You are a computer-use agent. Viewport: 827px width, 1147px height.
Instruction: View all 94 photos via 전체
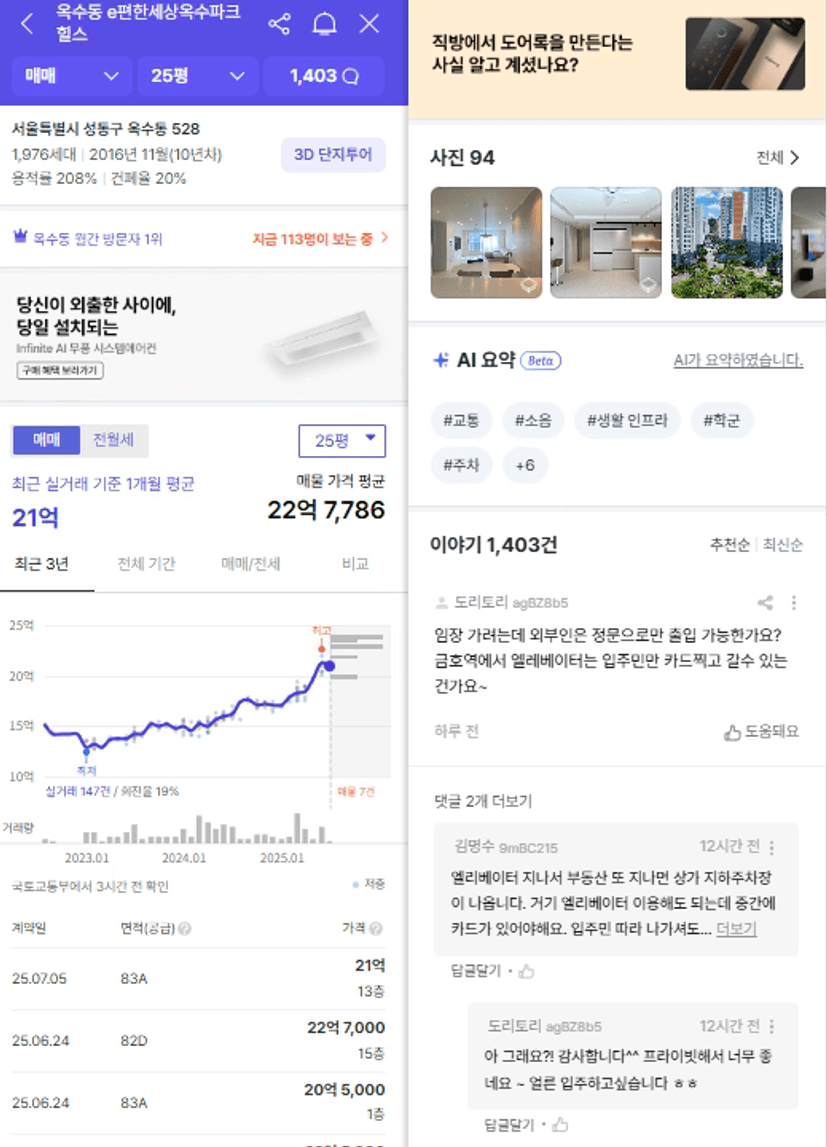(x=778, y=158)
